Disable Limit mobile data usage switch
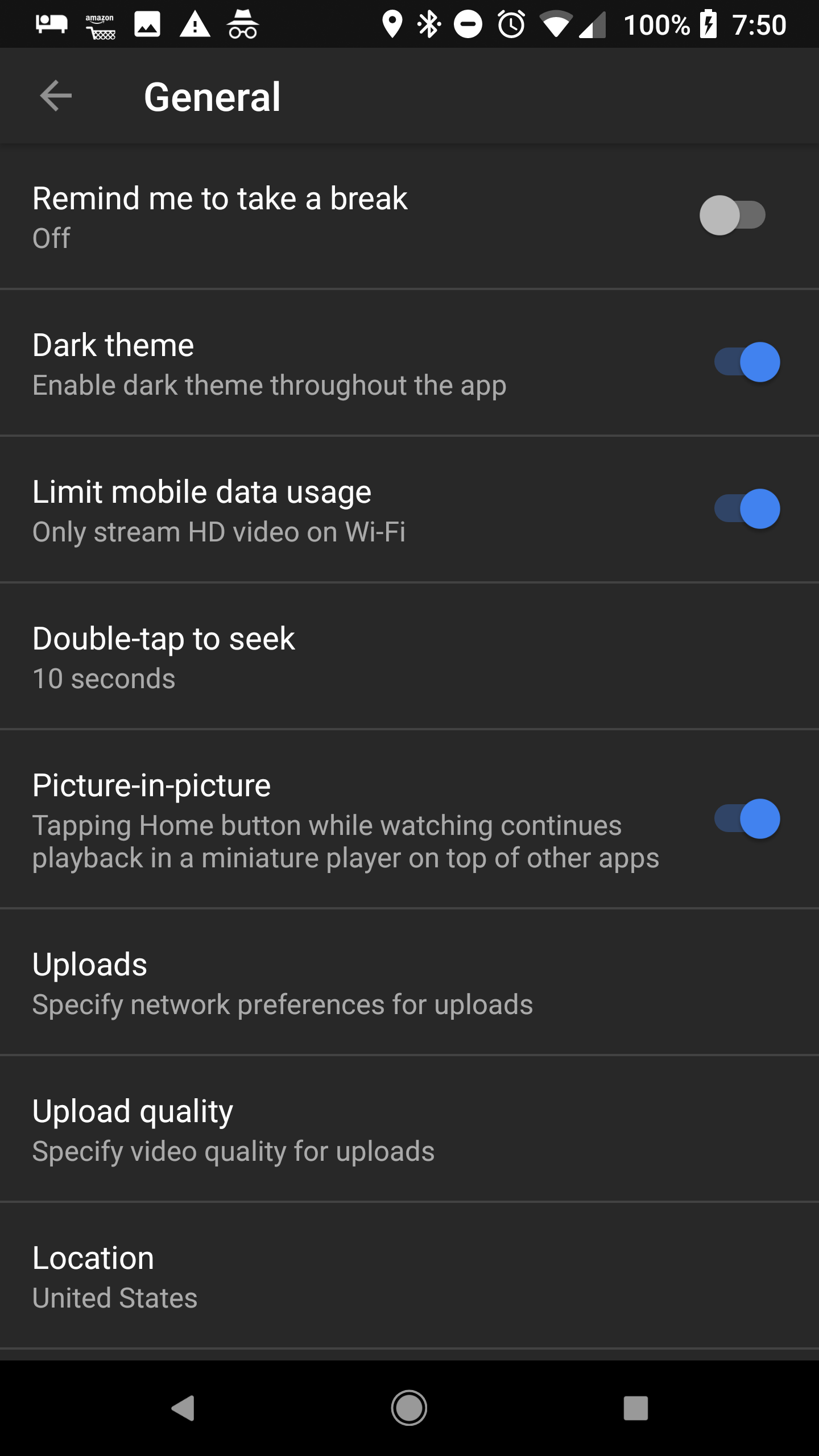 [x=747, y=508]
